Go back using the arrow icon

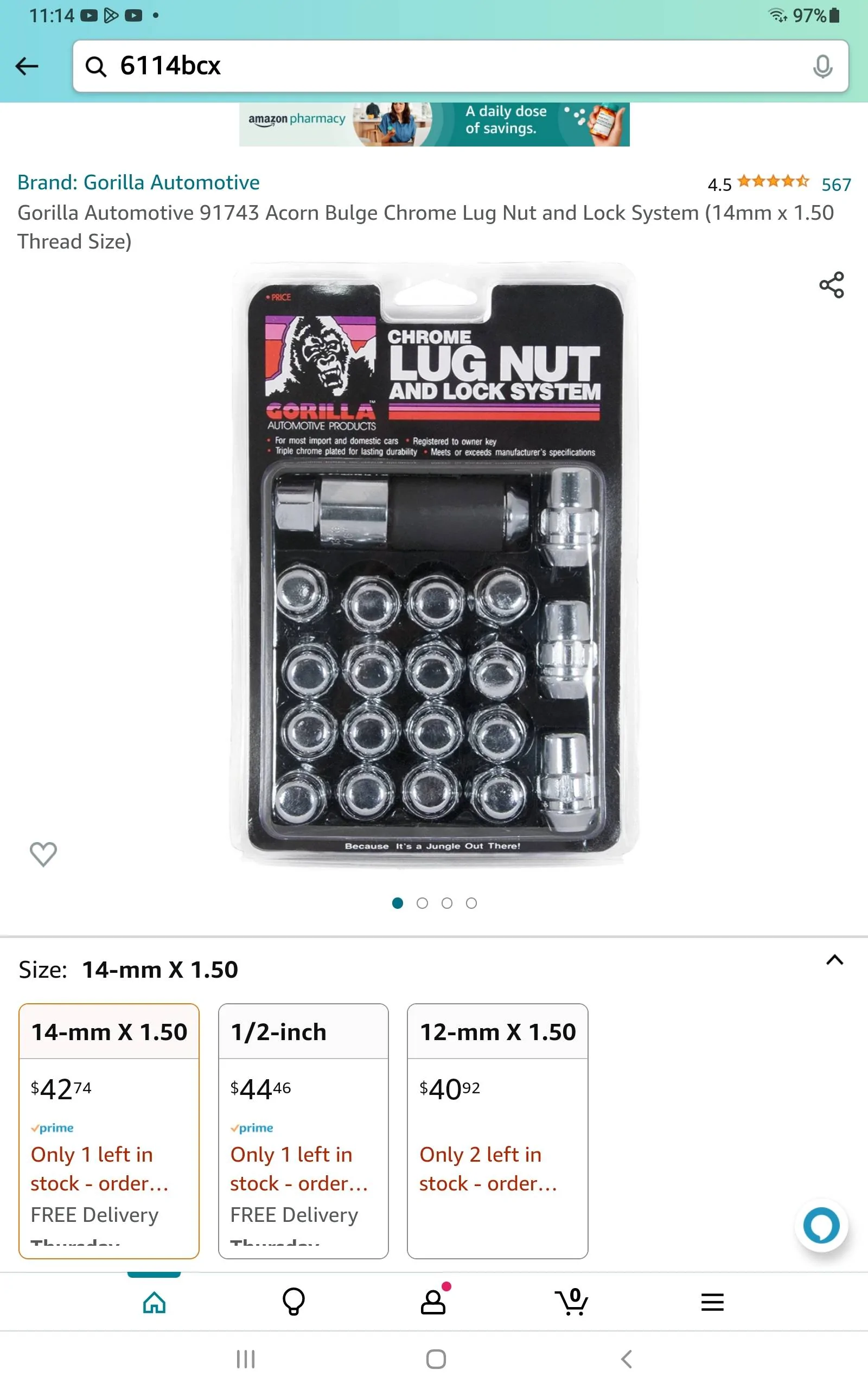[27, 67]
